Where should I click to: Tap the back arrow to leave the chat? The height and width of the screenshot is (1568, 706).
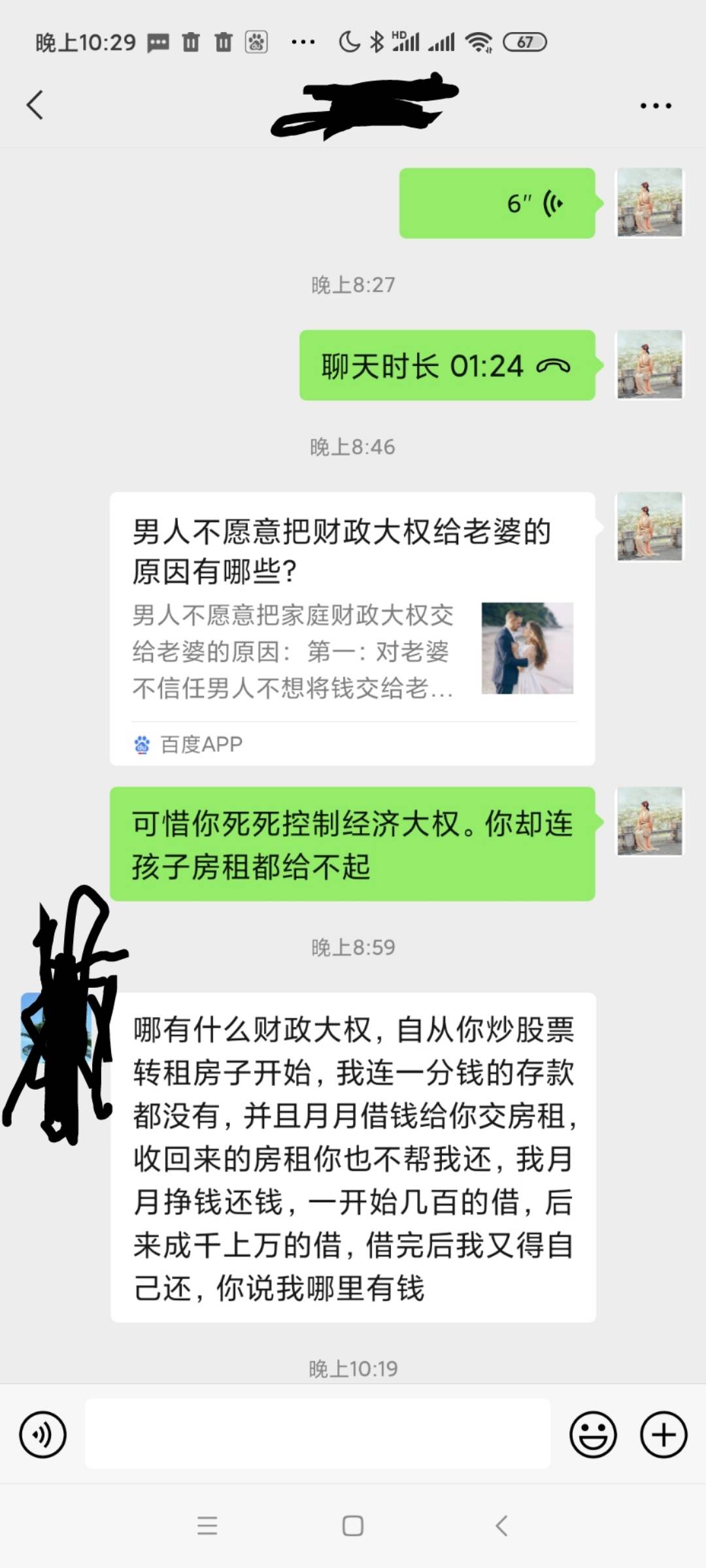(x=36, y=105)
